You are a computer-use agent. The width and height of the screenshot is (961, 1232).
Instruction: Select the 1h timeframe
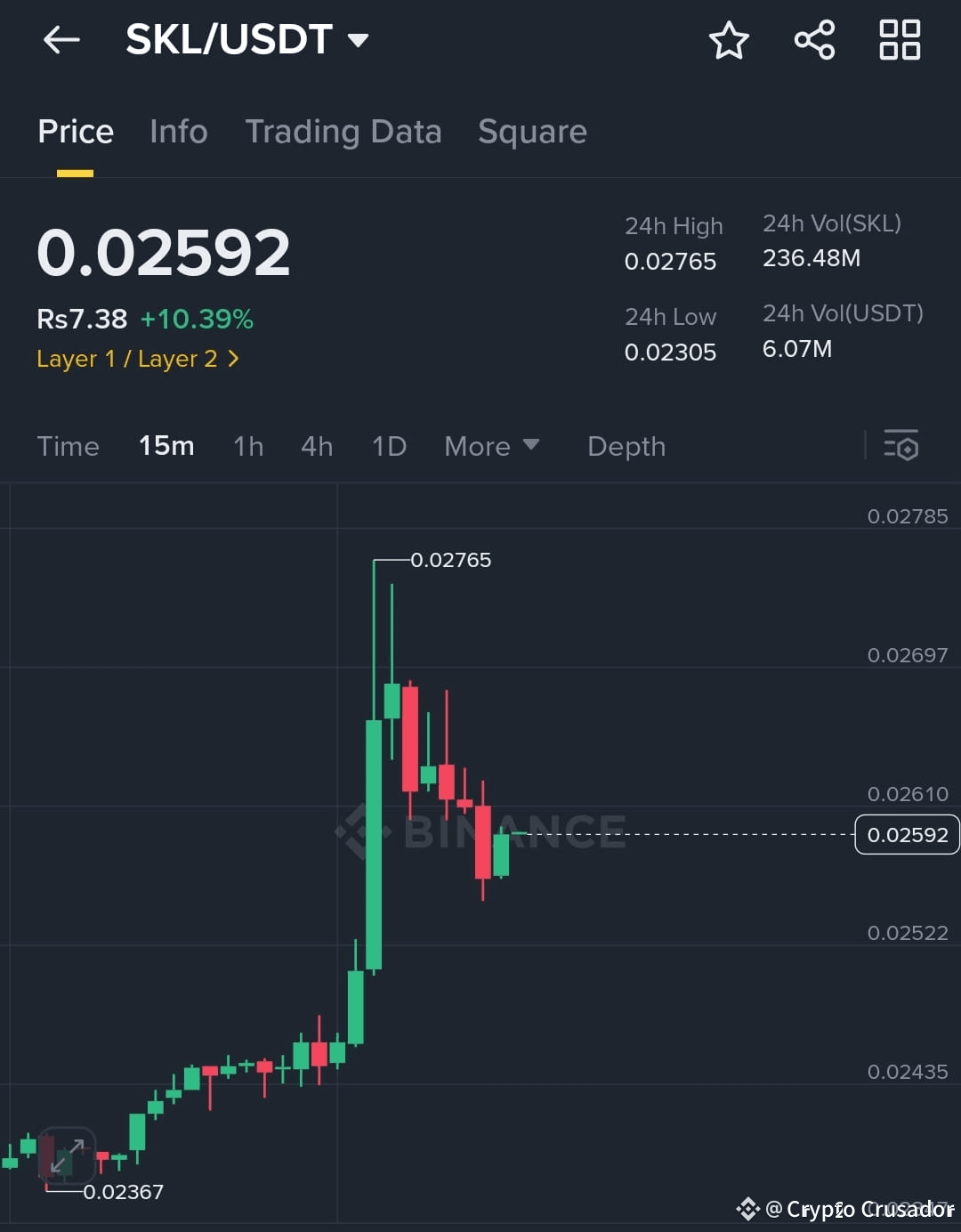tap(248, 446)
